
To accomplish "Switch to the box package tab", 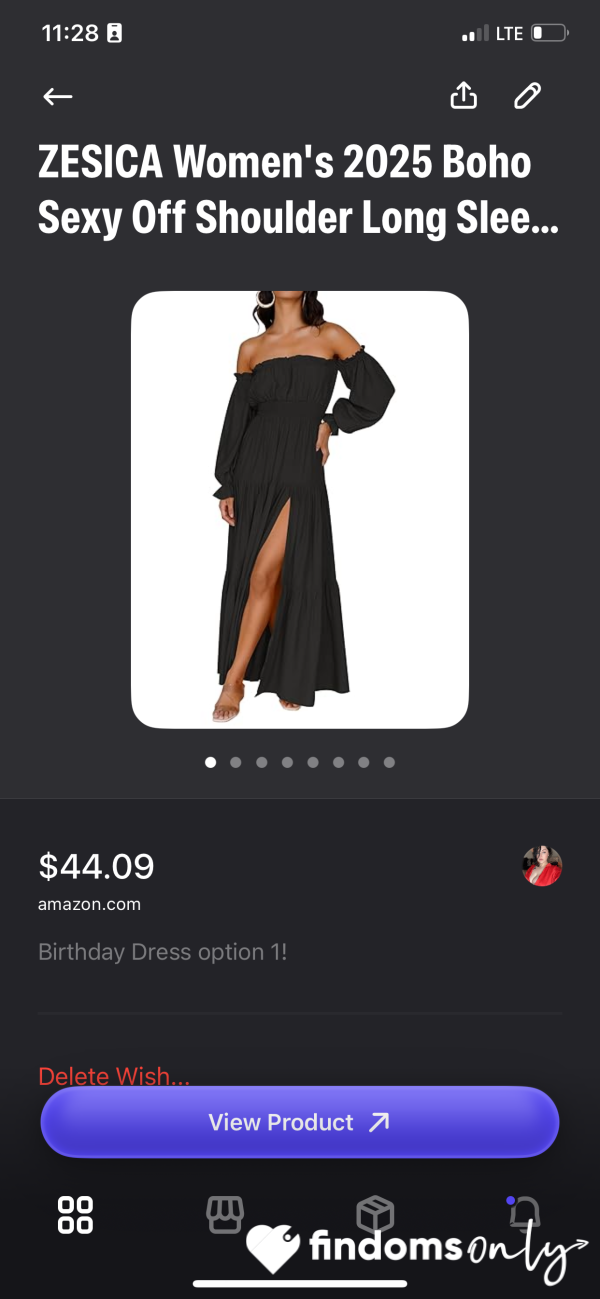I will pos(375,1215).
